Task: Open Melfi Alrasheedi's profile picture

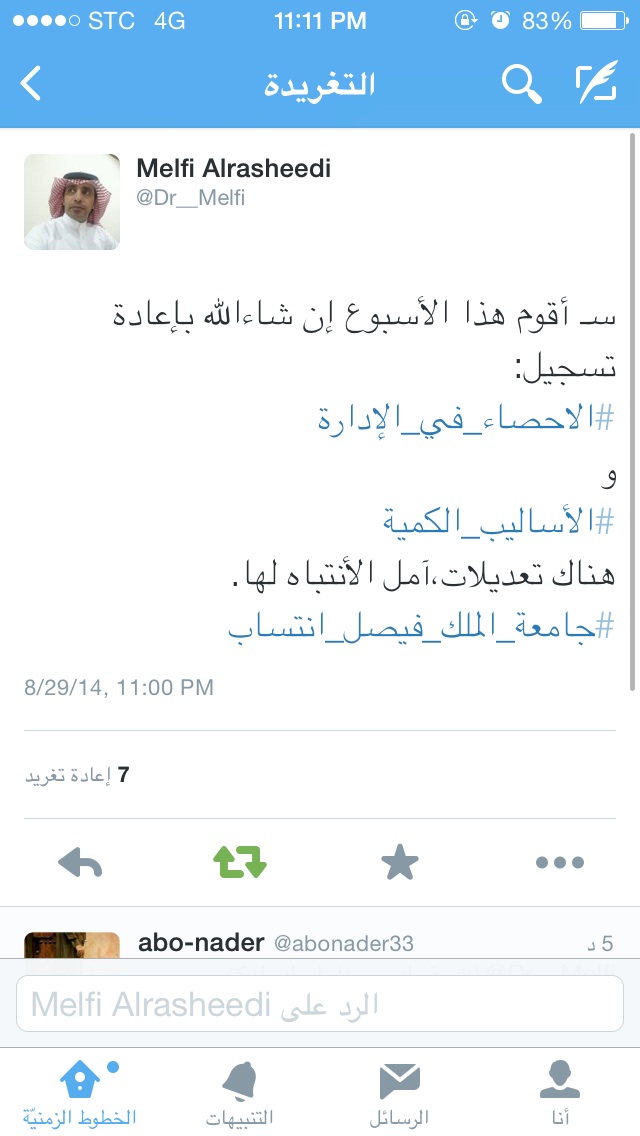Action: tap(72, 201)
